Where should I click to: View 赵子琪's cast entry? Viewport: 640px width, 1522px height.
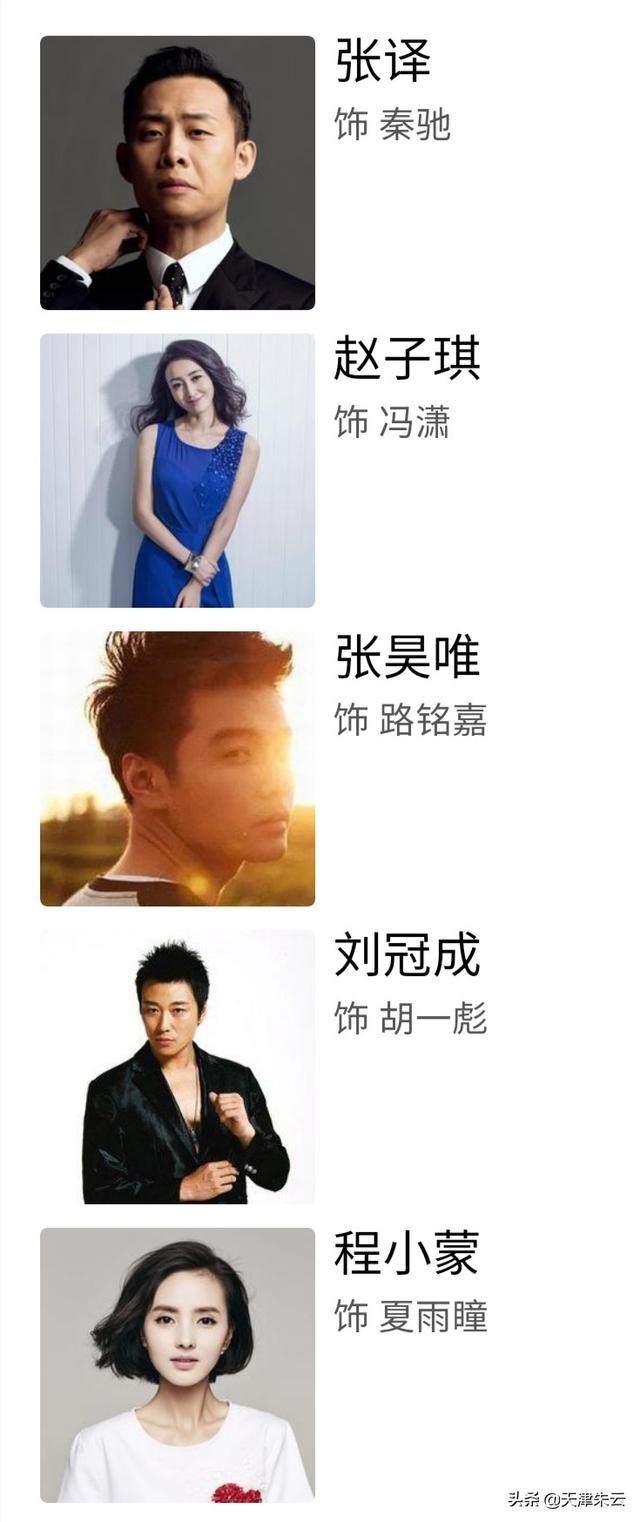pyautogui.click(x=407, y=360)
